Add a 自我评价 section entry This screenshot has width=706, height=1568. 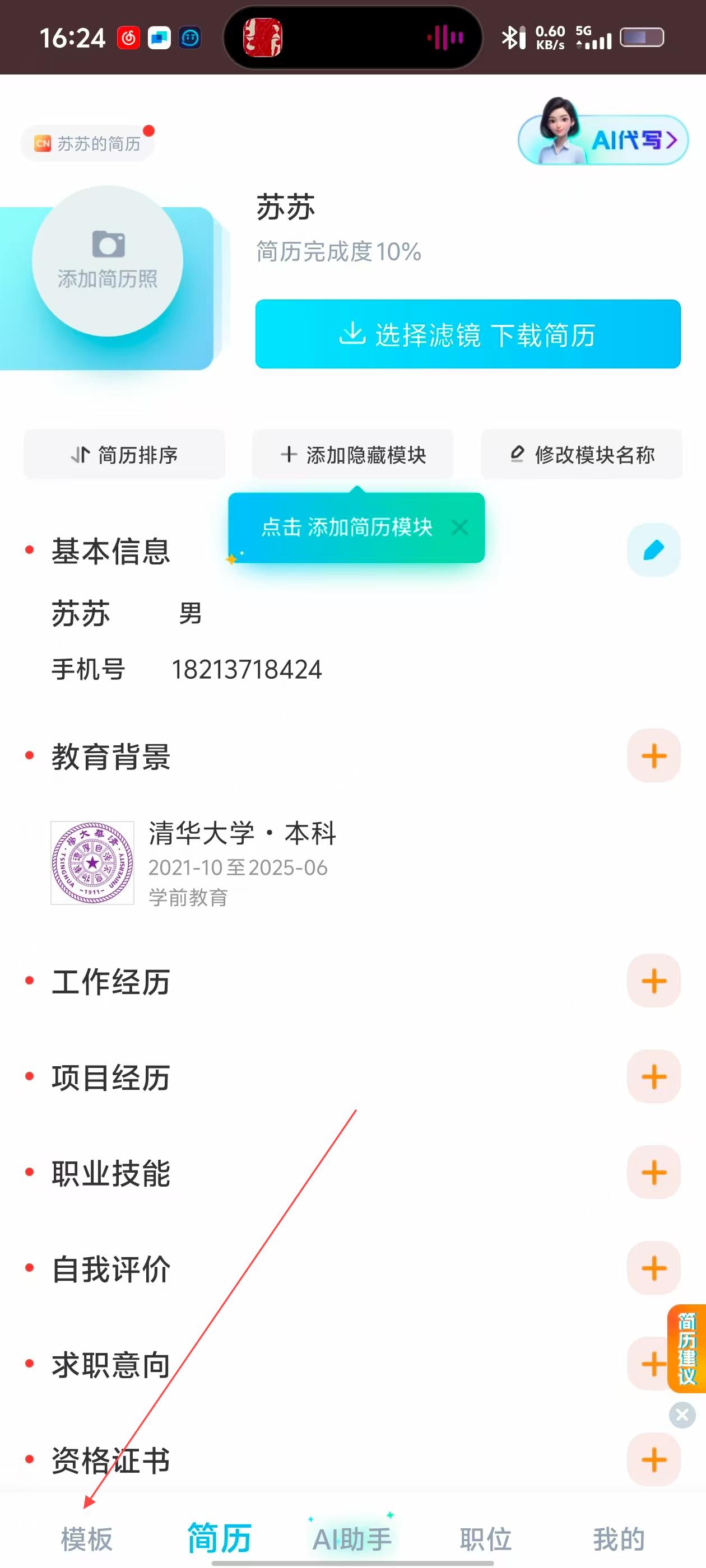653,1268
